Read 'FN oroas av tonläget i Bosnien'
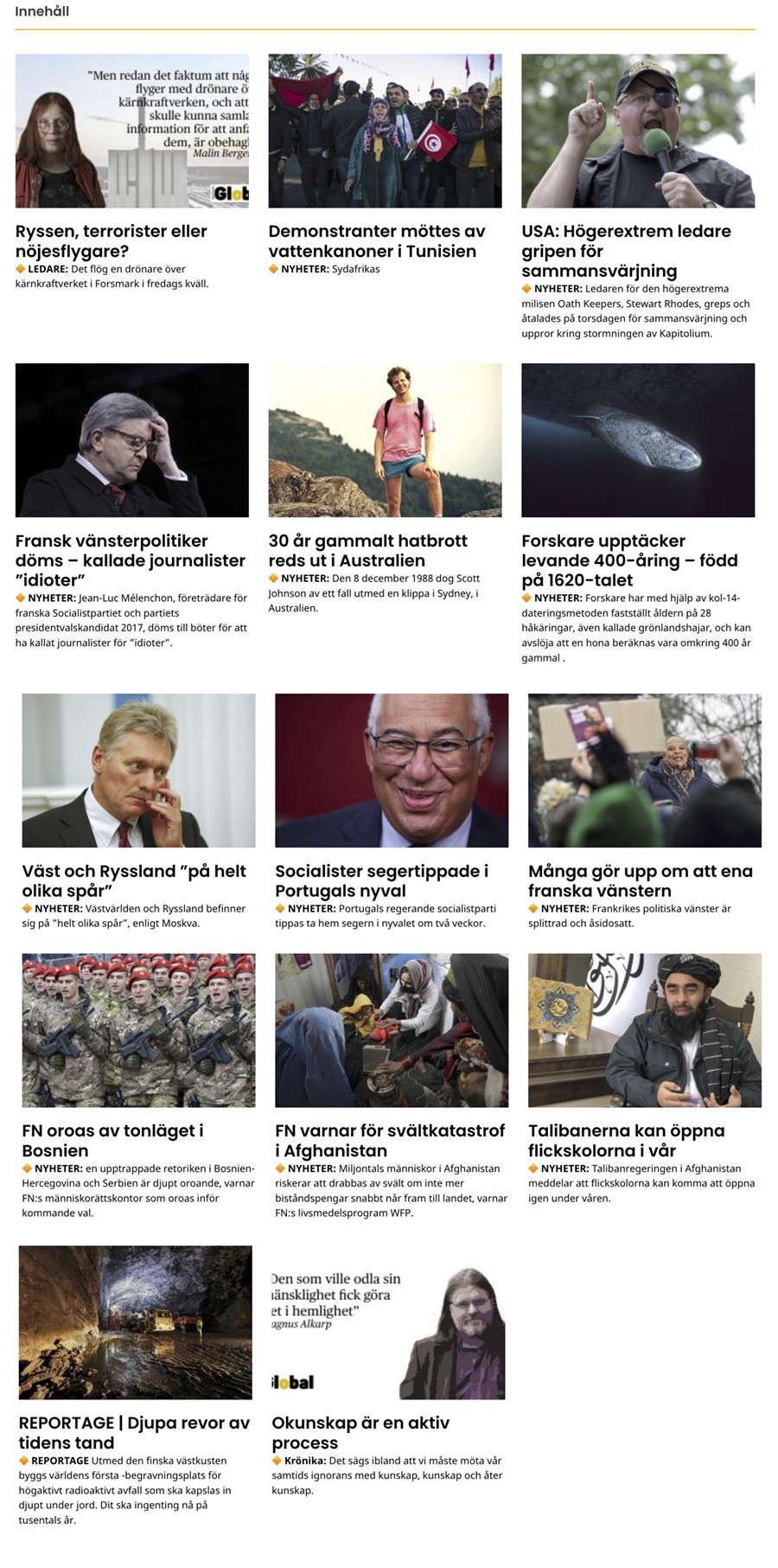This screenshot has height=1568, width=778. click(112, 1140)
